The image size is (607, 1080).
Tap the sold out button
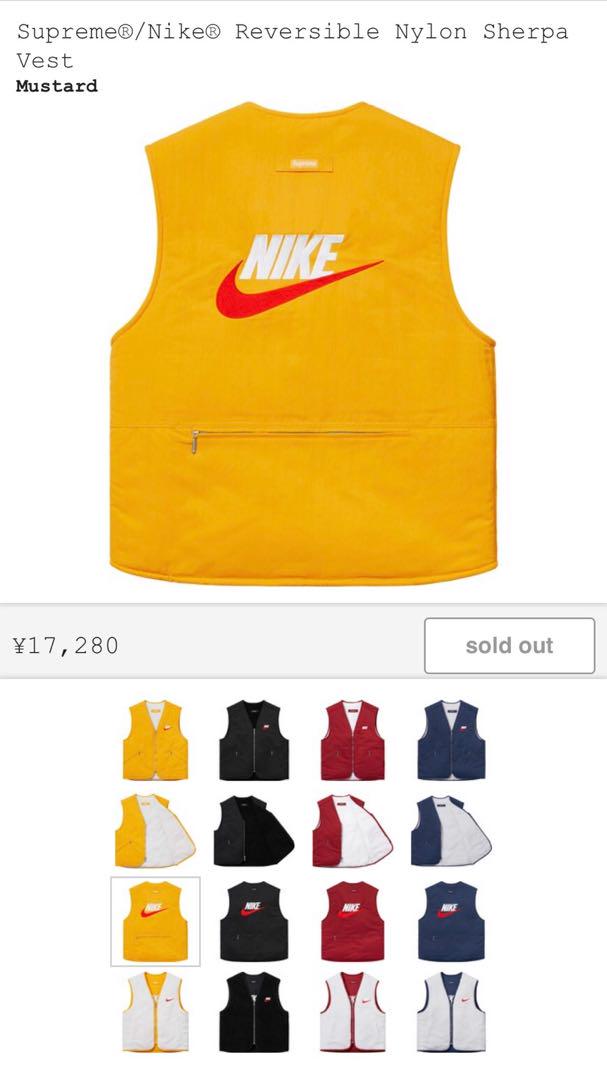(509, 645)
